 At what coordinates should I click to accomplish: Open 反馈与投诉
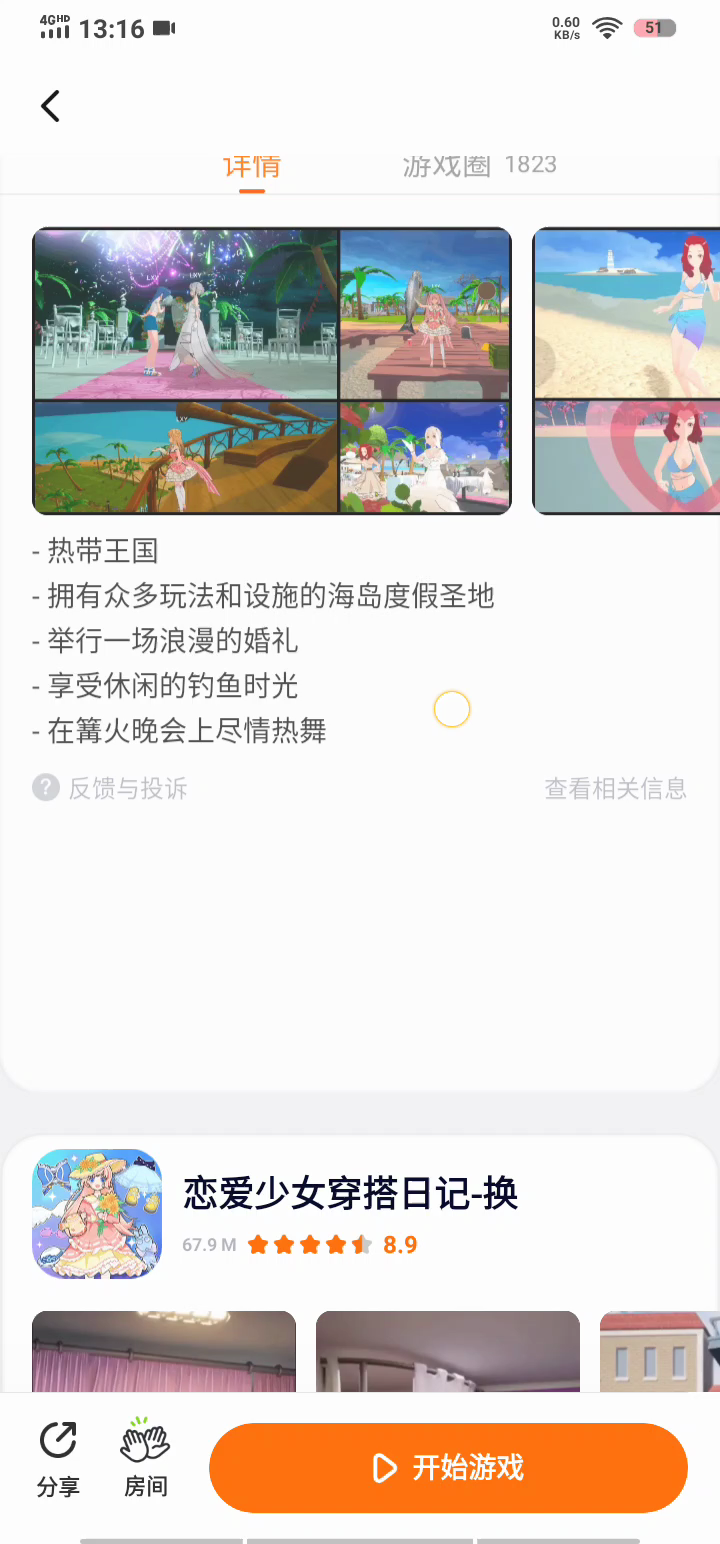click(x=110, y=788)
